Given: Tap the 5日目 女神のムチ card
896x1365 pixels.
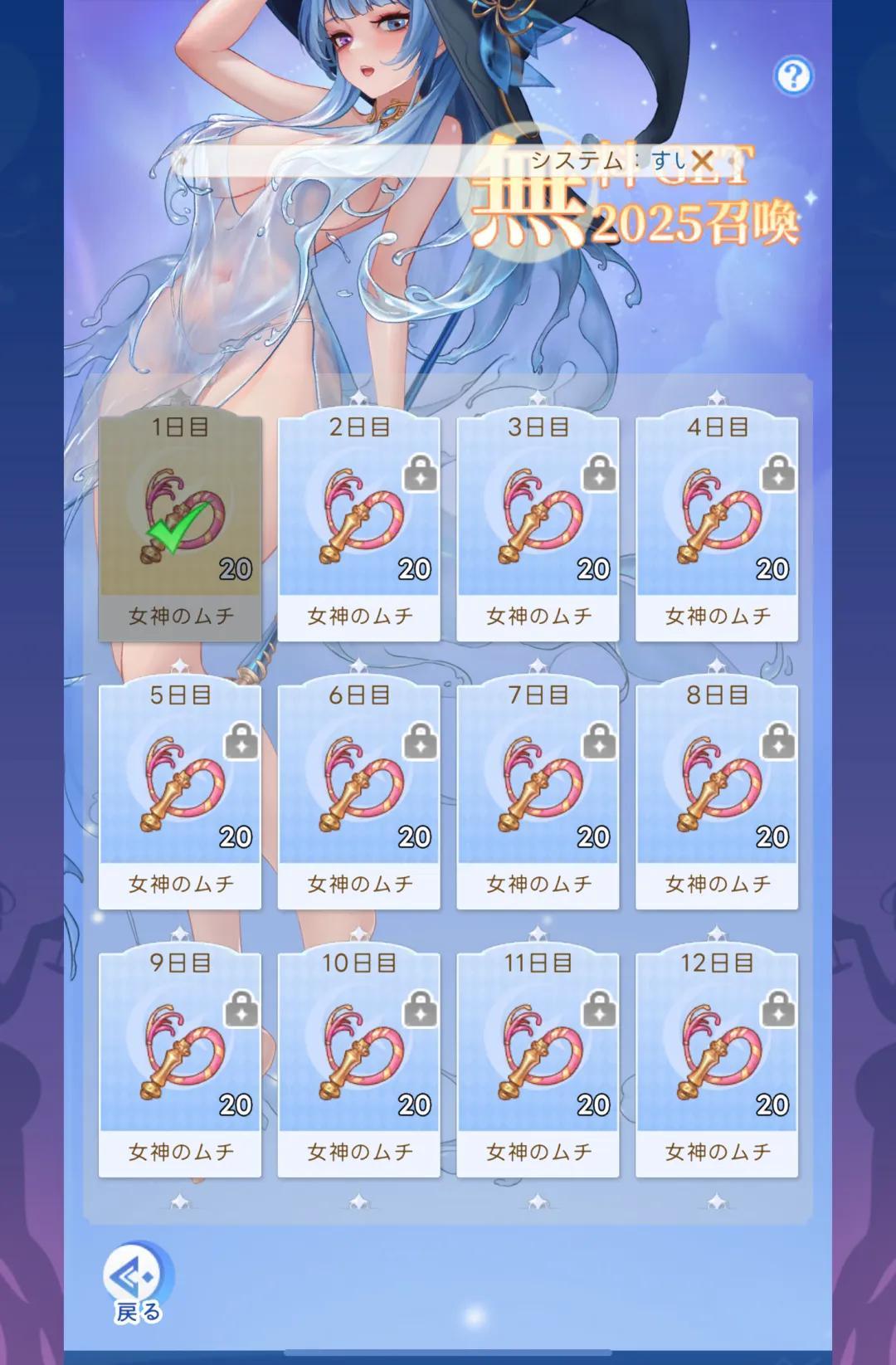Looking at the screenshot, I should click(180, 796).
